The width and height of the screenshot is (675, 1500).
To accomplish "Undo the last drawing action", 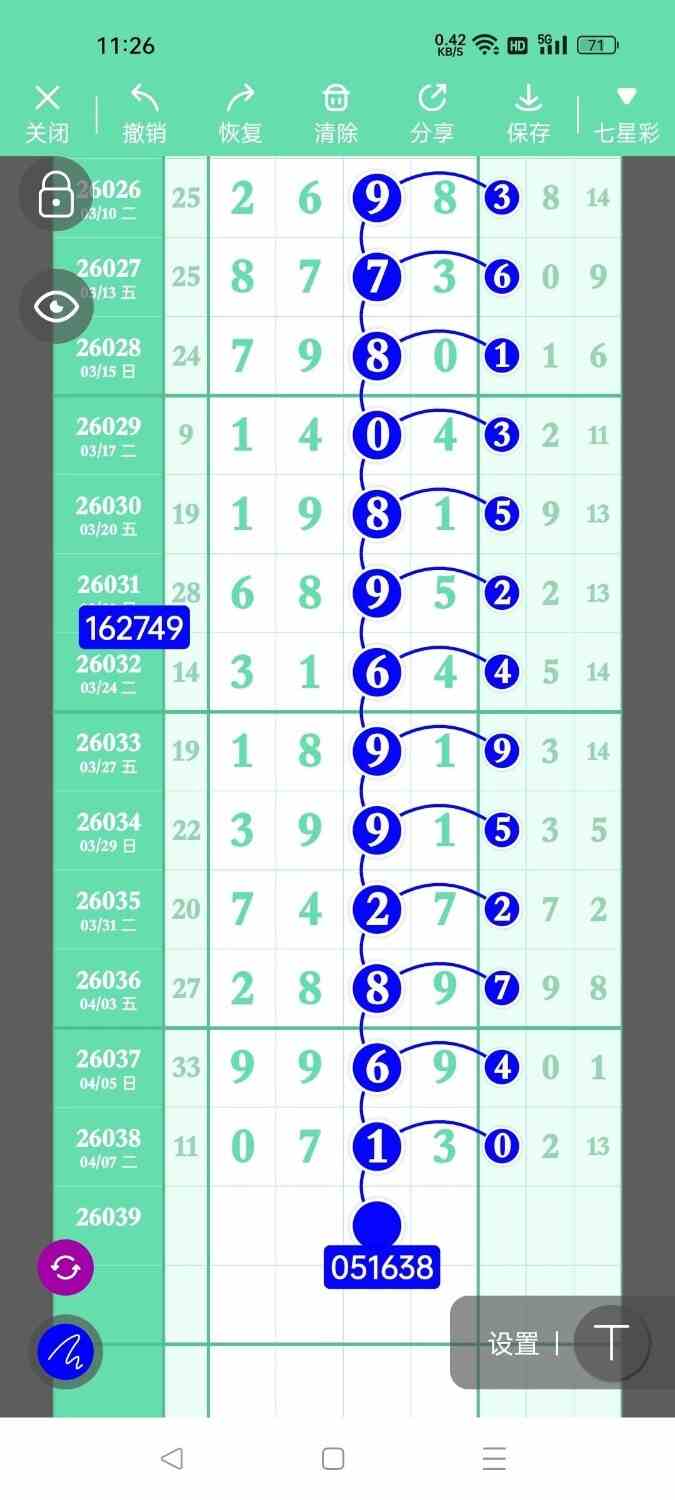I will pyautogui.click(x=144, y=113).
